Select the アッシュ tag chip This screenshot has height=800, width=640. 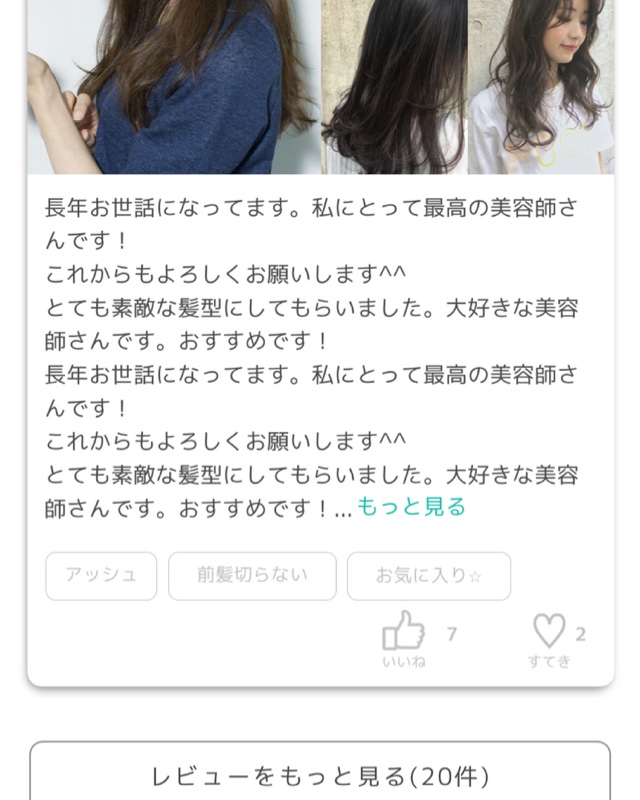tap(101, 576)
